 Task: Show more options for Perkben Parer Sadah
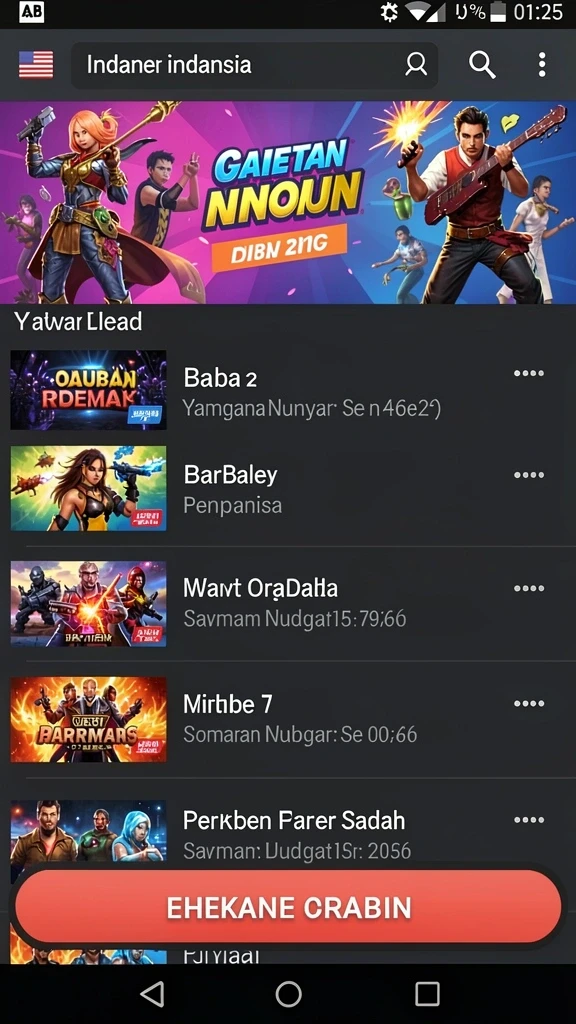click(528, 820)
